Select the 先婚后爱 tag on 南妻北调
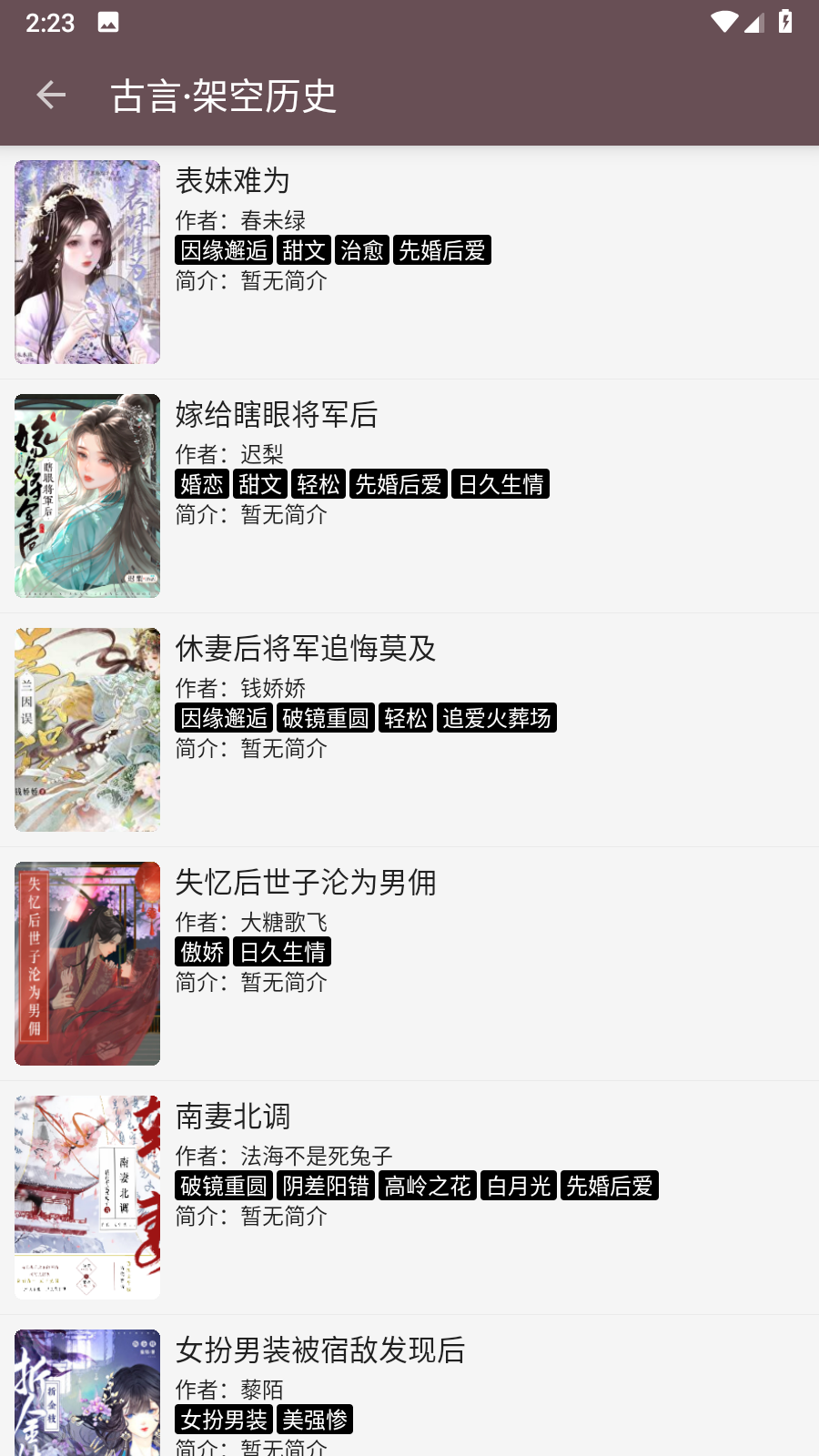The height and width of the screenshot is (1456, 819). 610,1185
